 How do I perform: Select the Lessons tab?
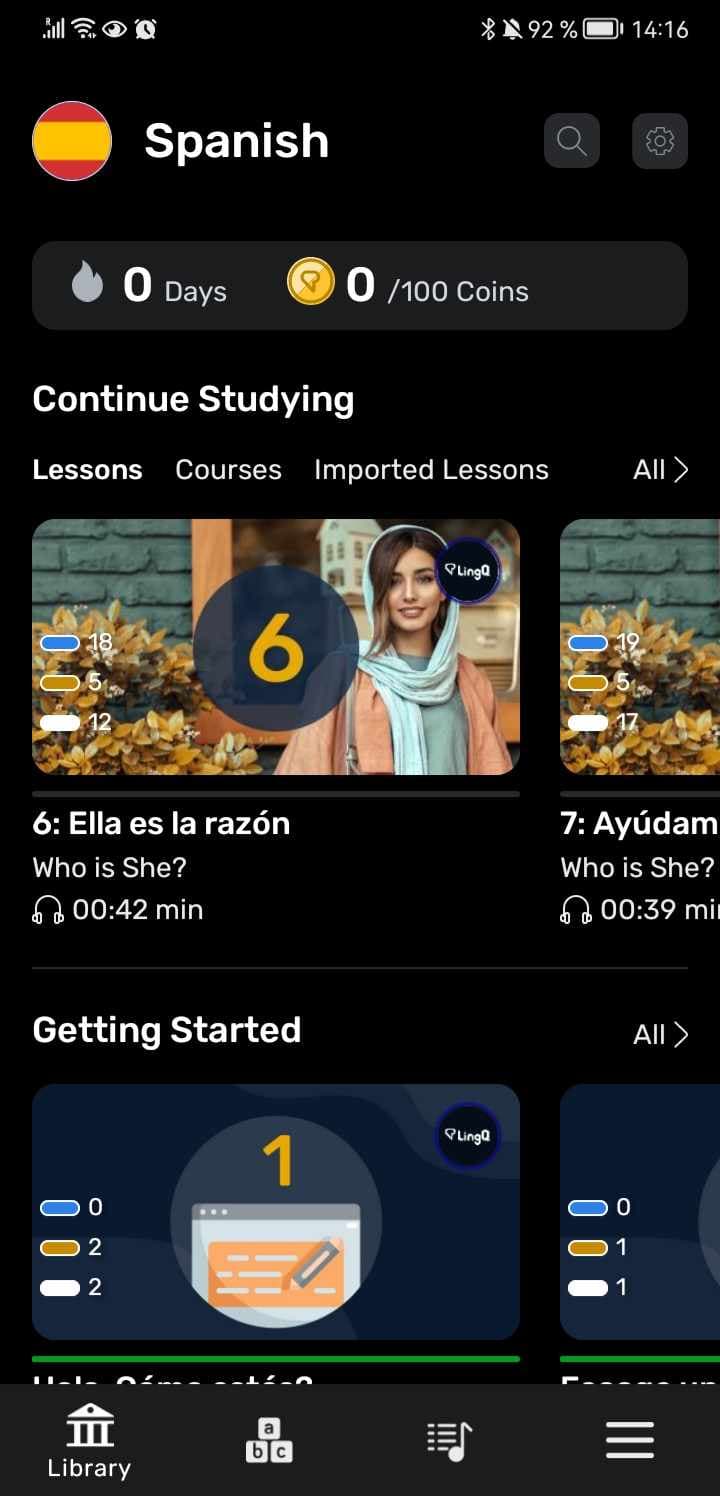(87, 470)
